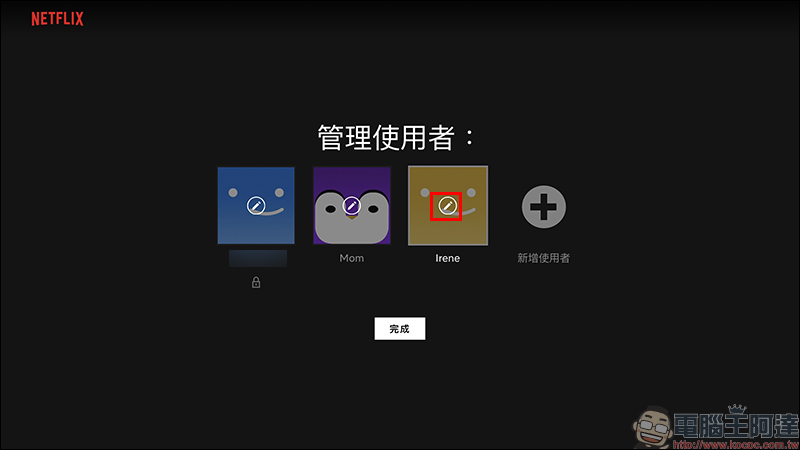Edit the locked blue profile
Viewport: 800px width, 450px height.
pos(256,206)
